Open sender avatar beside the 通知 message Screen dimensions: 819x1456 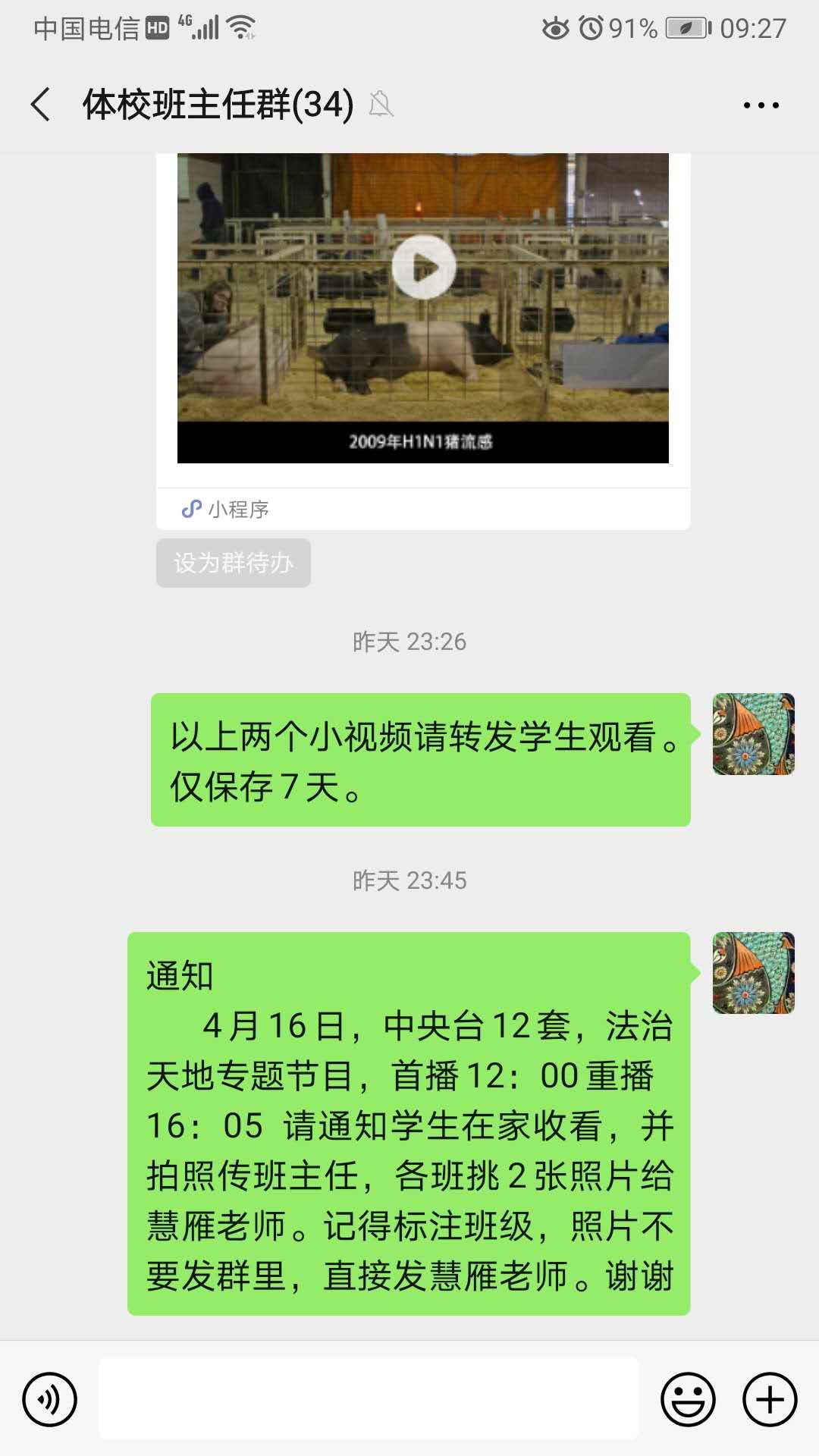click(x=753, y=973)
